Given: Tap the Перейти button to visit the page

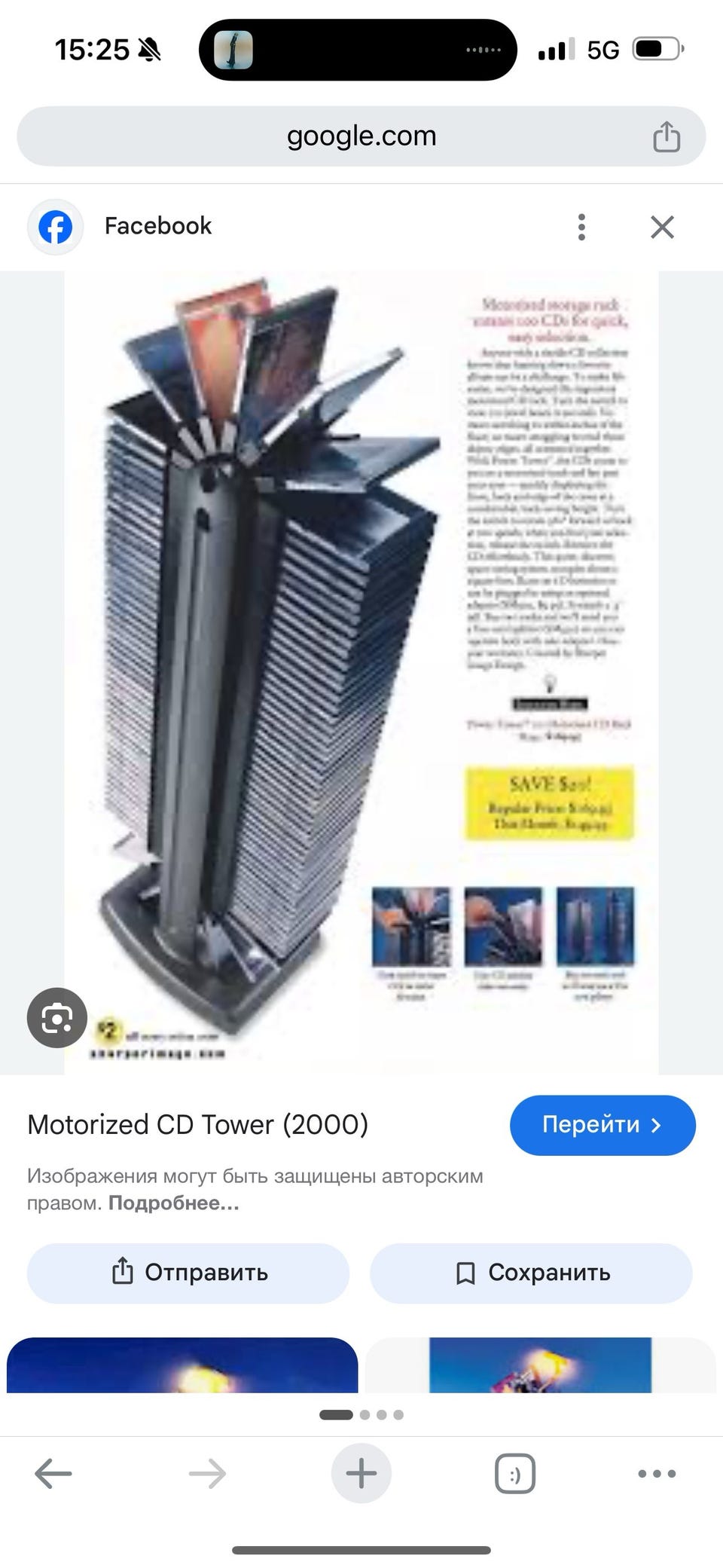Looking at the screenshot, I should pos(602,1125).
